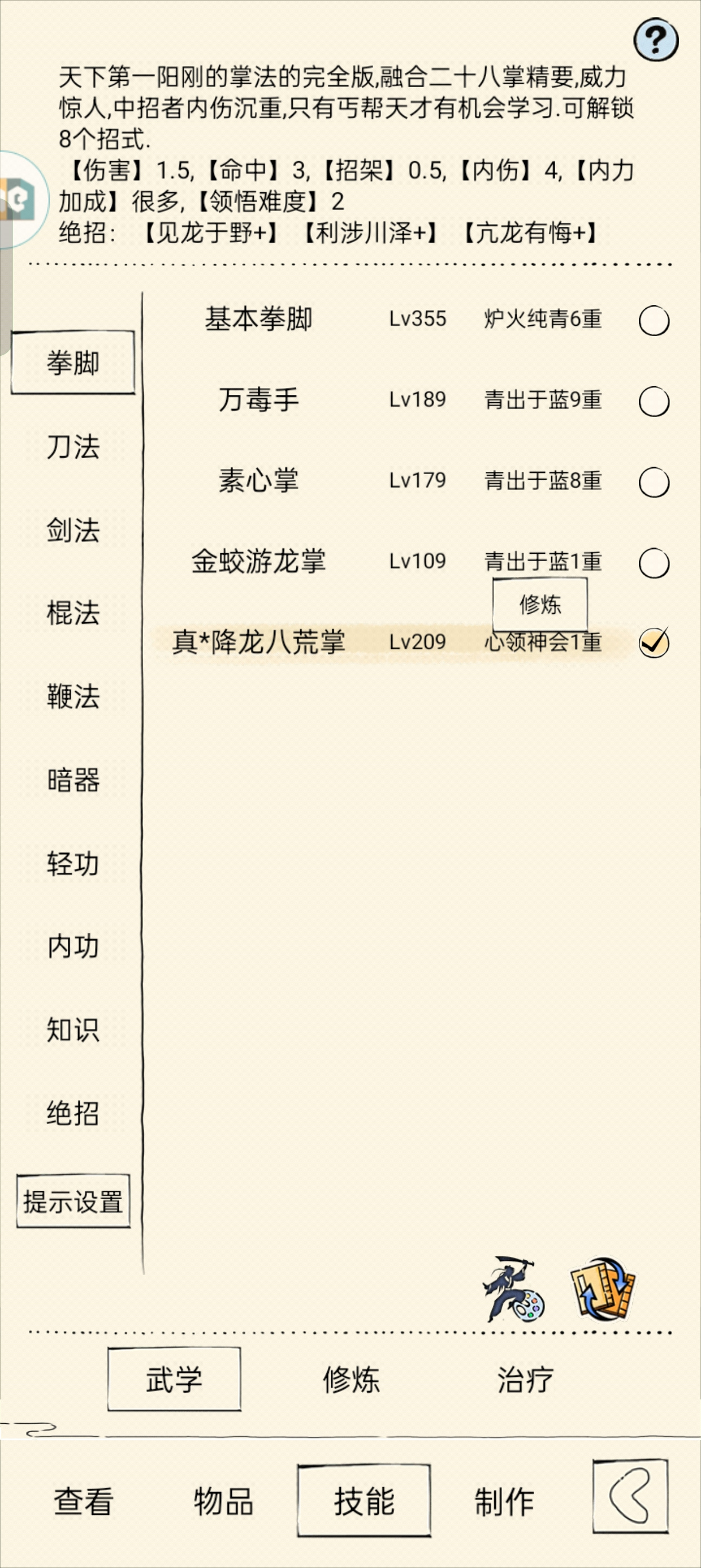
Task: Open the 内功 category
Action: [x=73, y=946]
